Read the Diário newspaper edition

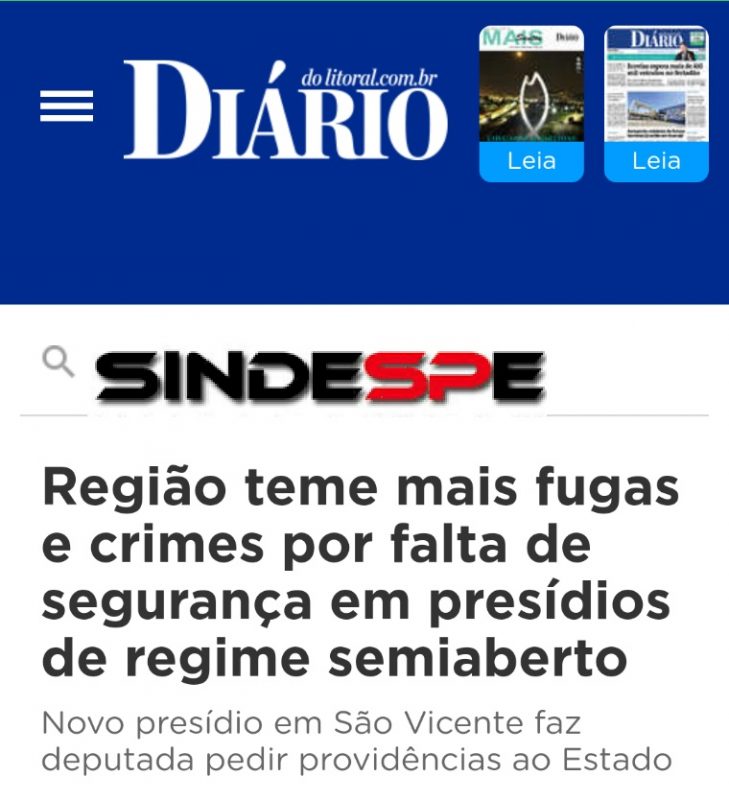(656, 161)
